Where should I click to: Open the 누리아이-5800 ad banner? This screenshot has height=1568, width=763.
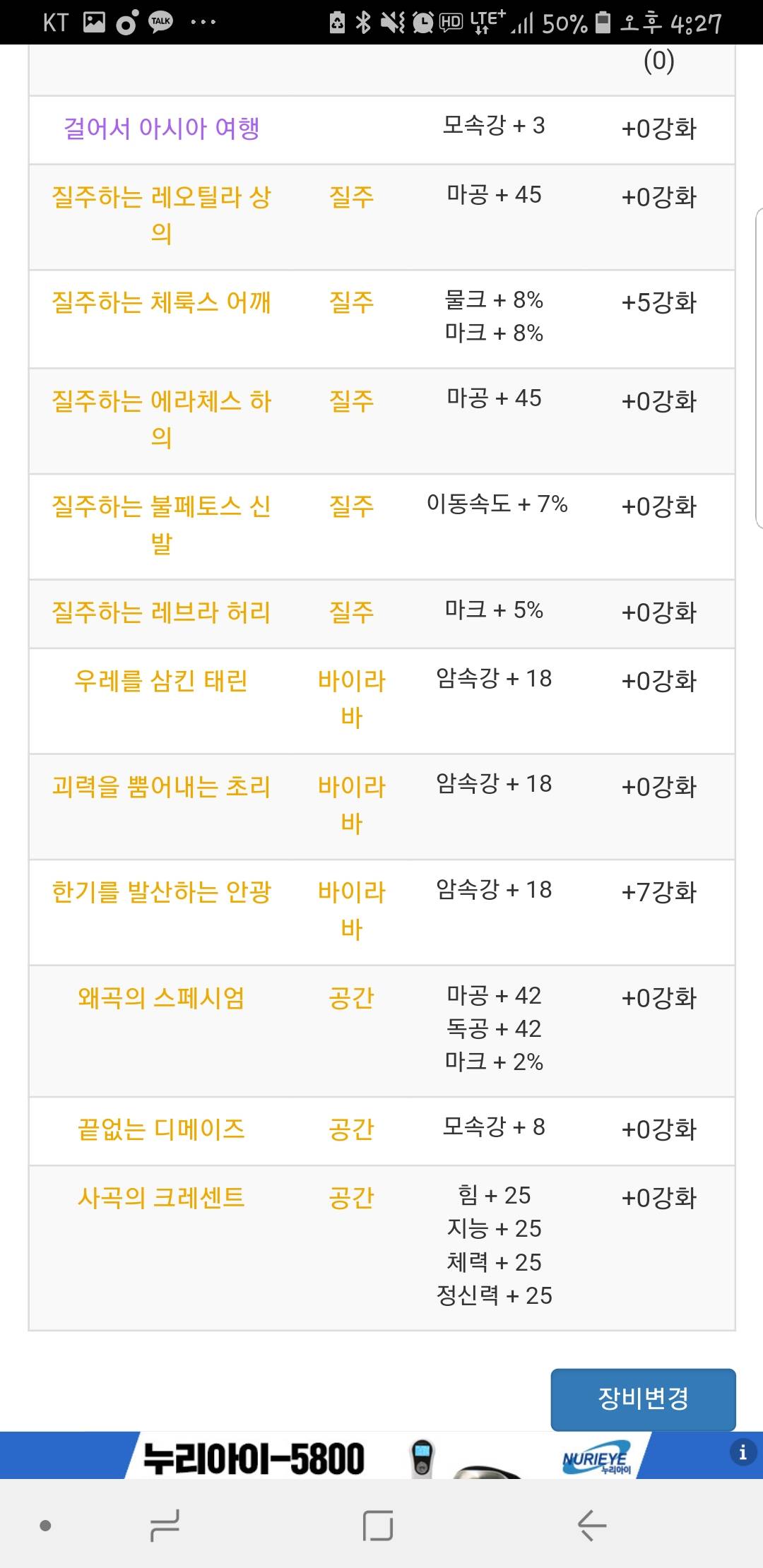381,1456
